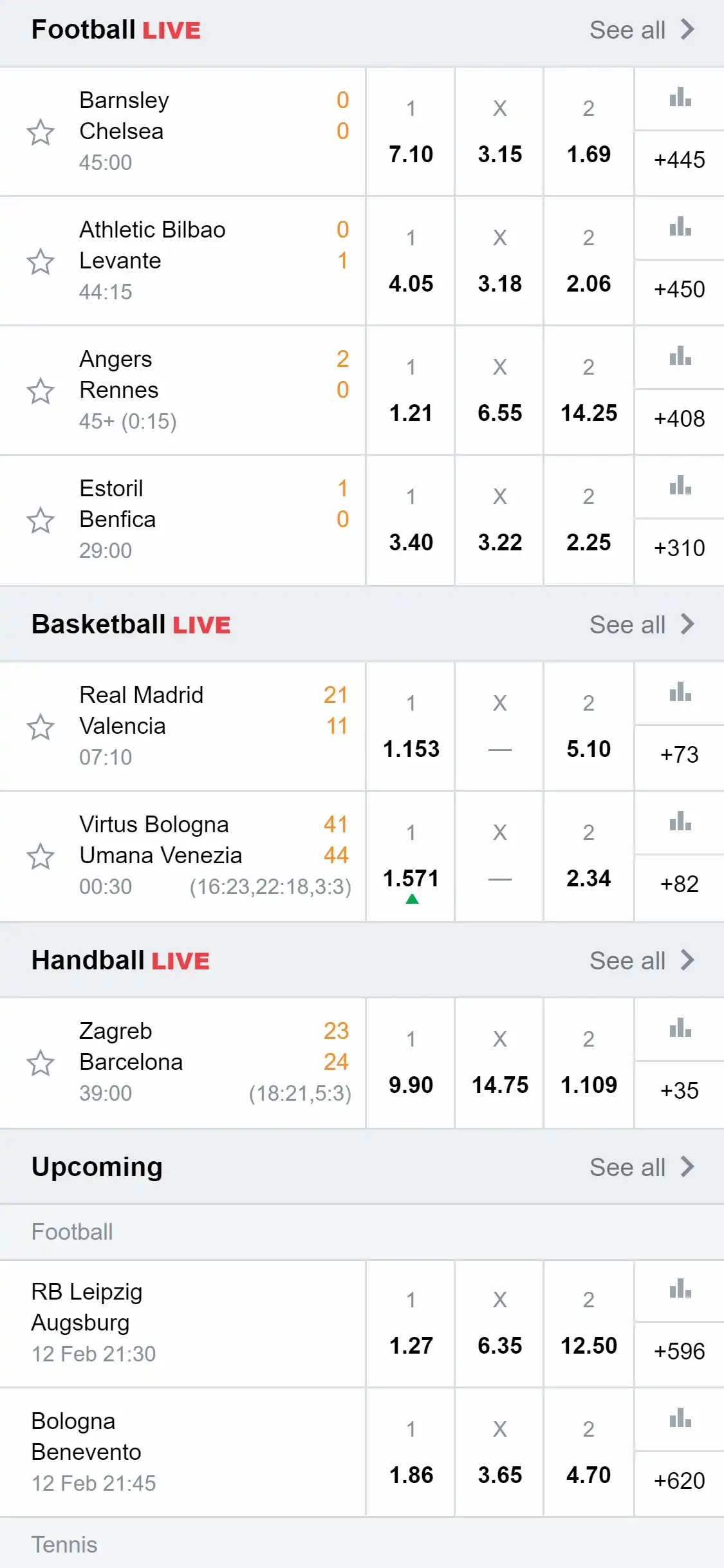Choose Umana Venezia win at 2.34
Screen dimensions: 724x1568
588,857
